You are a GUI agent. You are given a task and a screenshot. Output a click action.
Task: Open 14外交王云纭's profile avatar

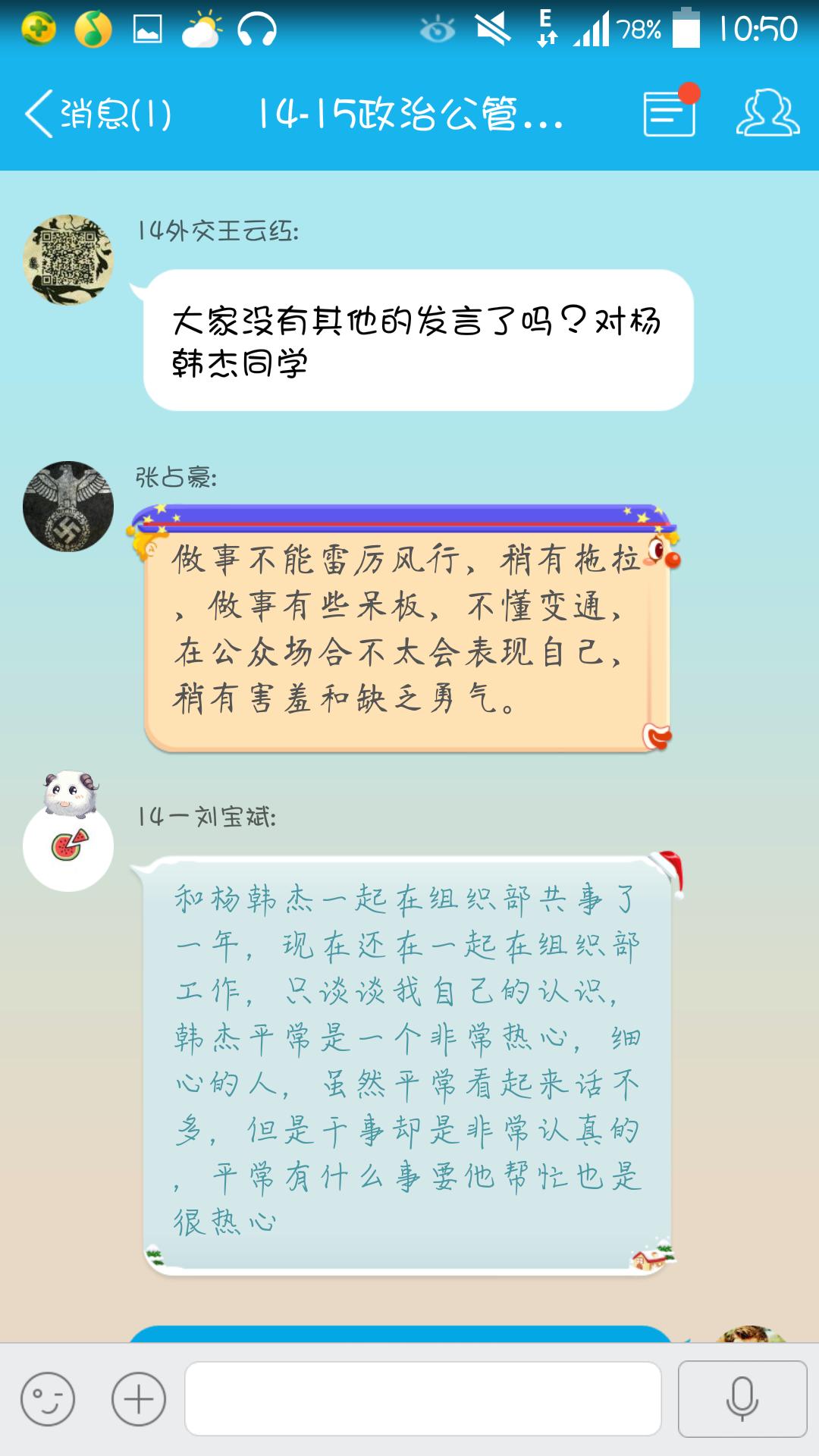tap(68, 260)
